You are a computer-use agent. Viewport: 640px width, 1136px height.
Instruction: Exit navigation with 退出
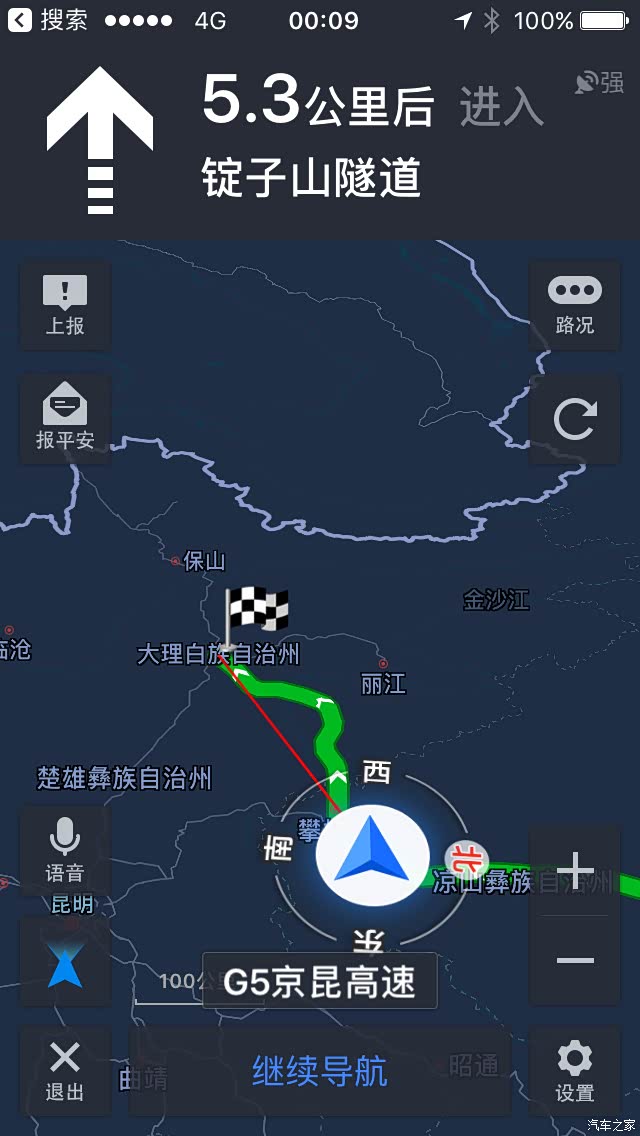click(65, 1070)
